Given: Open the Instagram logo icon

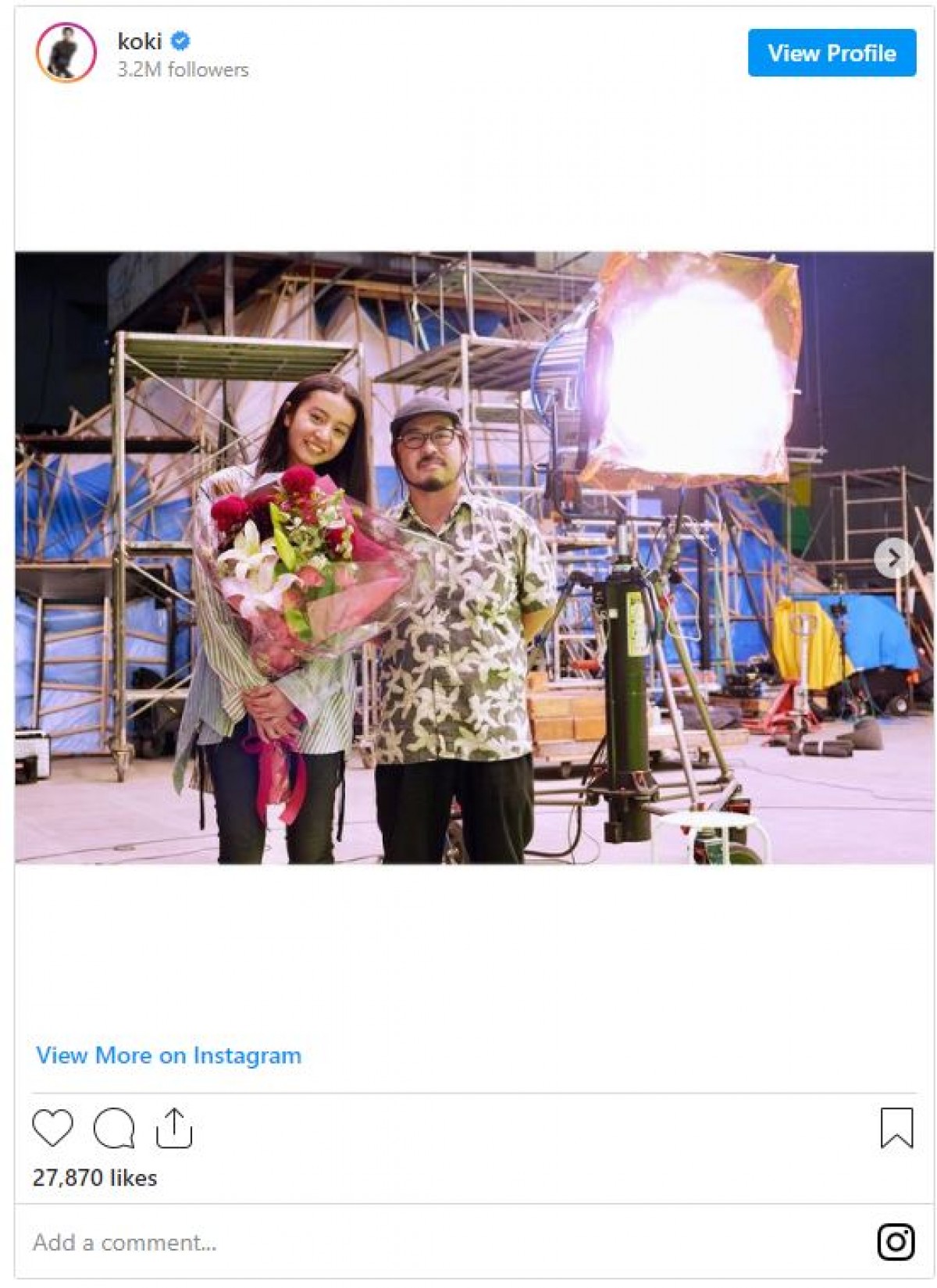Looking at the screenshot, I should coord(896,1241).
